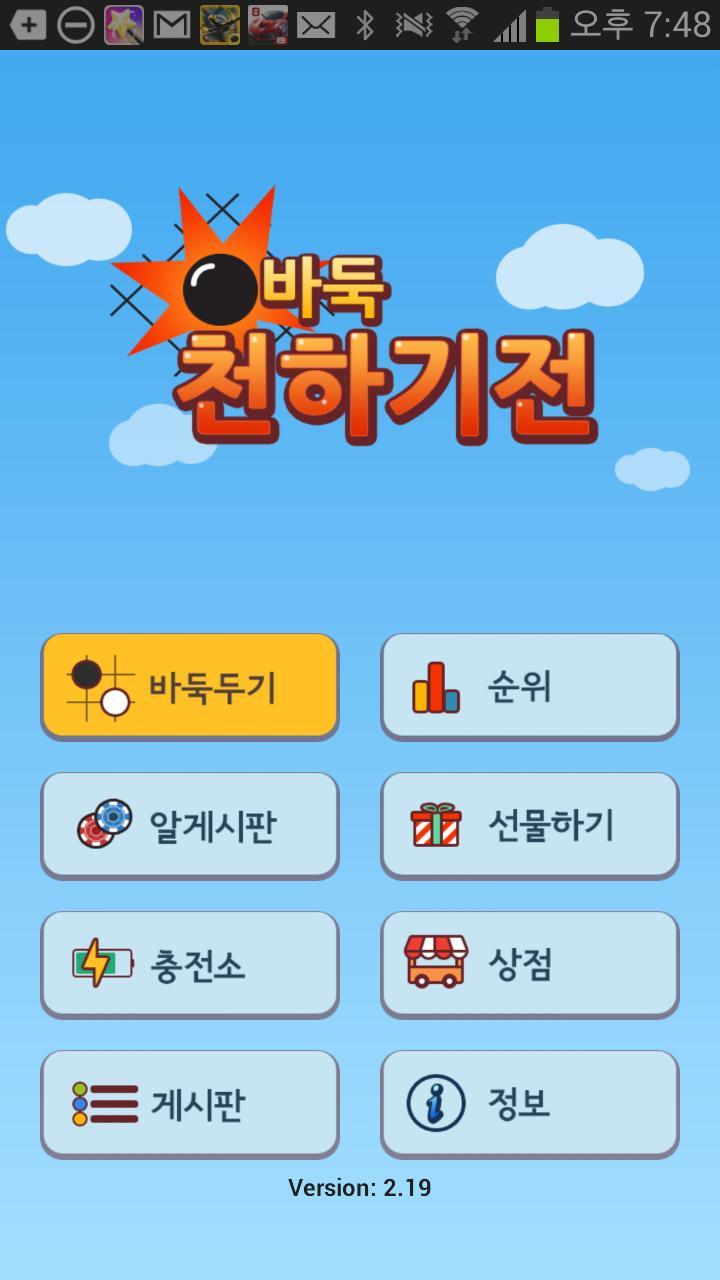Select the gift box icon beside 선물하기
Image resolution: width=720 pixels, height=1280 pixels.
pyautogui.click(x=435, y=825)
